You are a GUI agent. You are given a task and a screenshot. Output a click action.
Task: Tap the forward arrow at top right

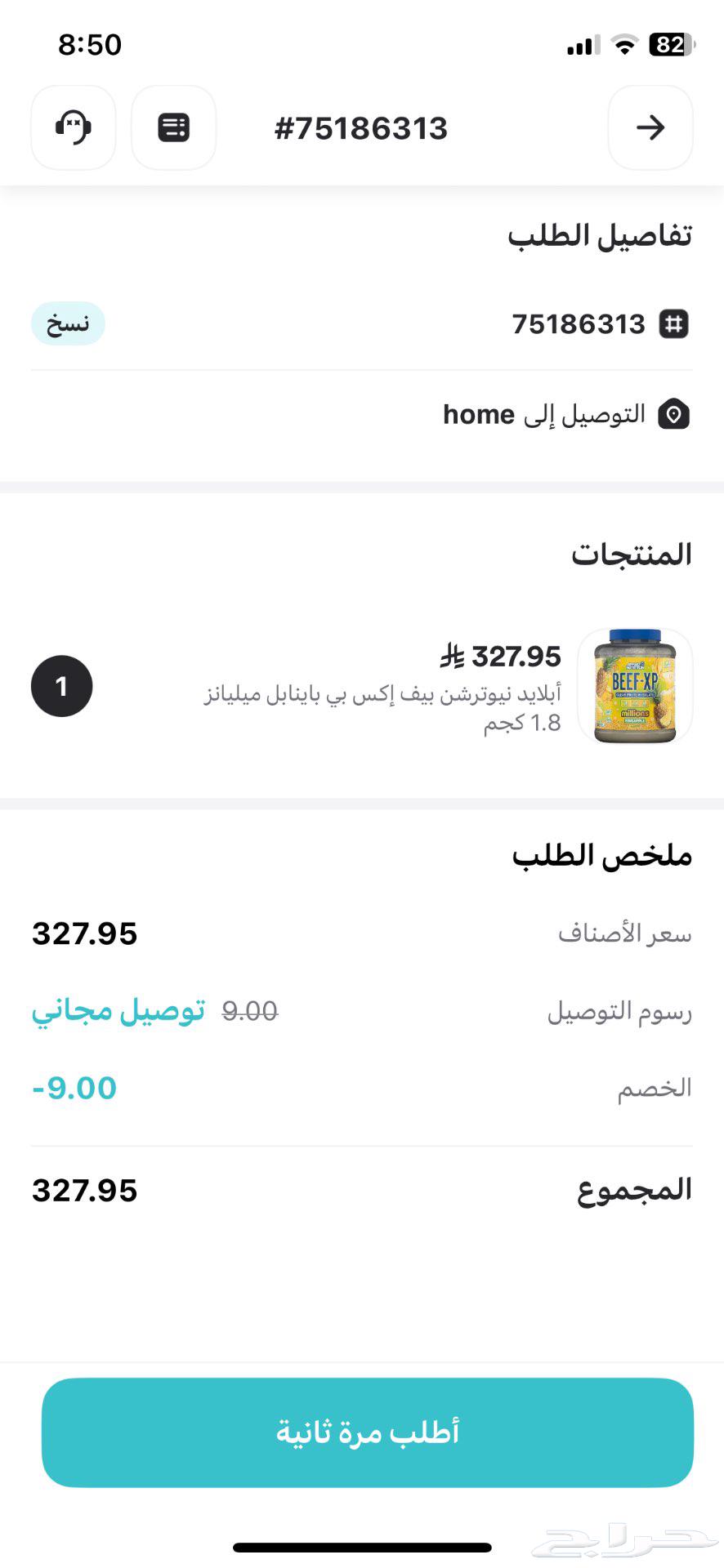coord(650,127)
